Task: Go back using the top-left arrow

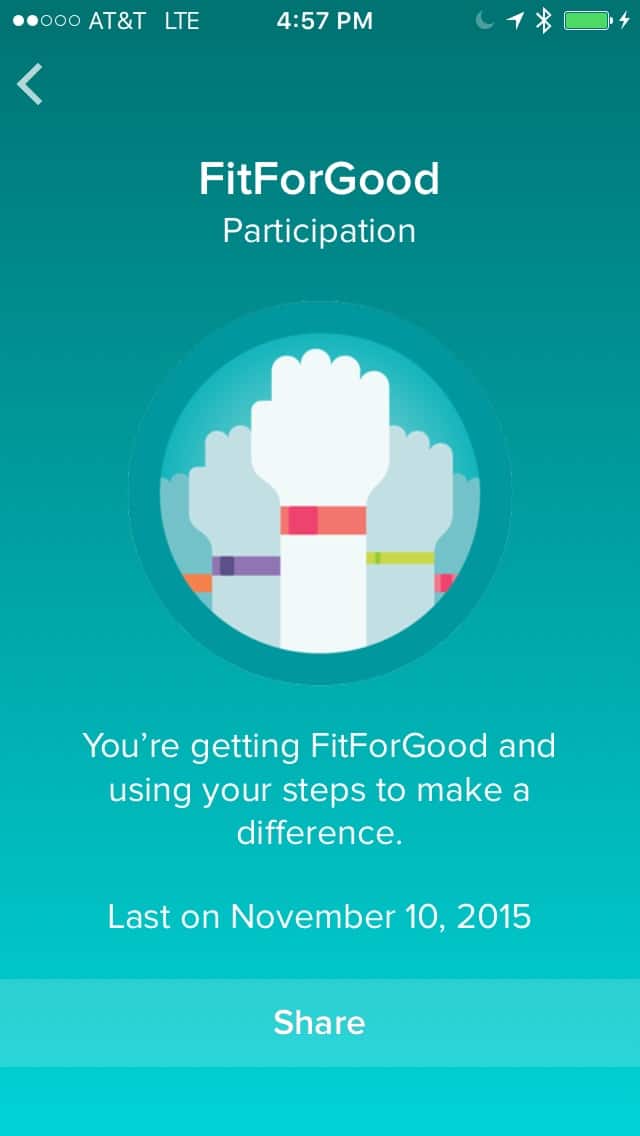Action: pos(30,84)
